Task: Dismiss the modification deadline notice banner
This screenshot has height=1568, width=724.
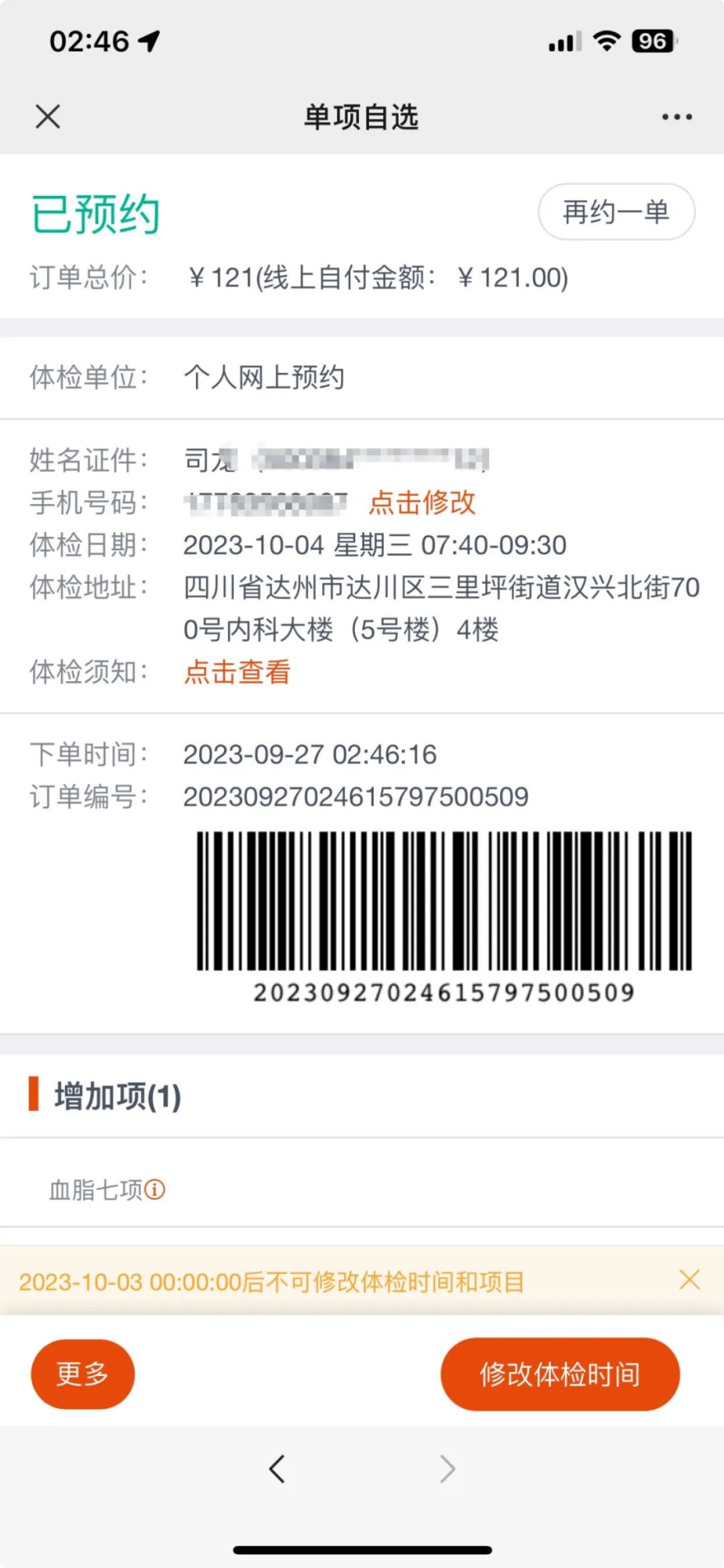Action: [690, 1280]
